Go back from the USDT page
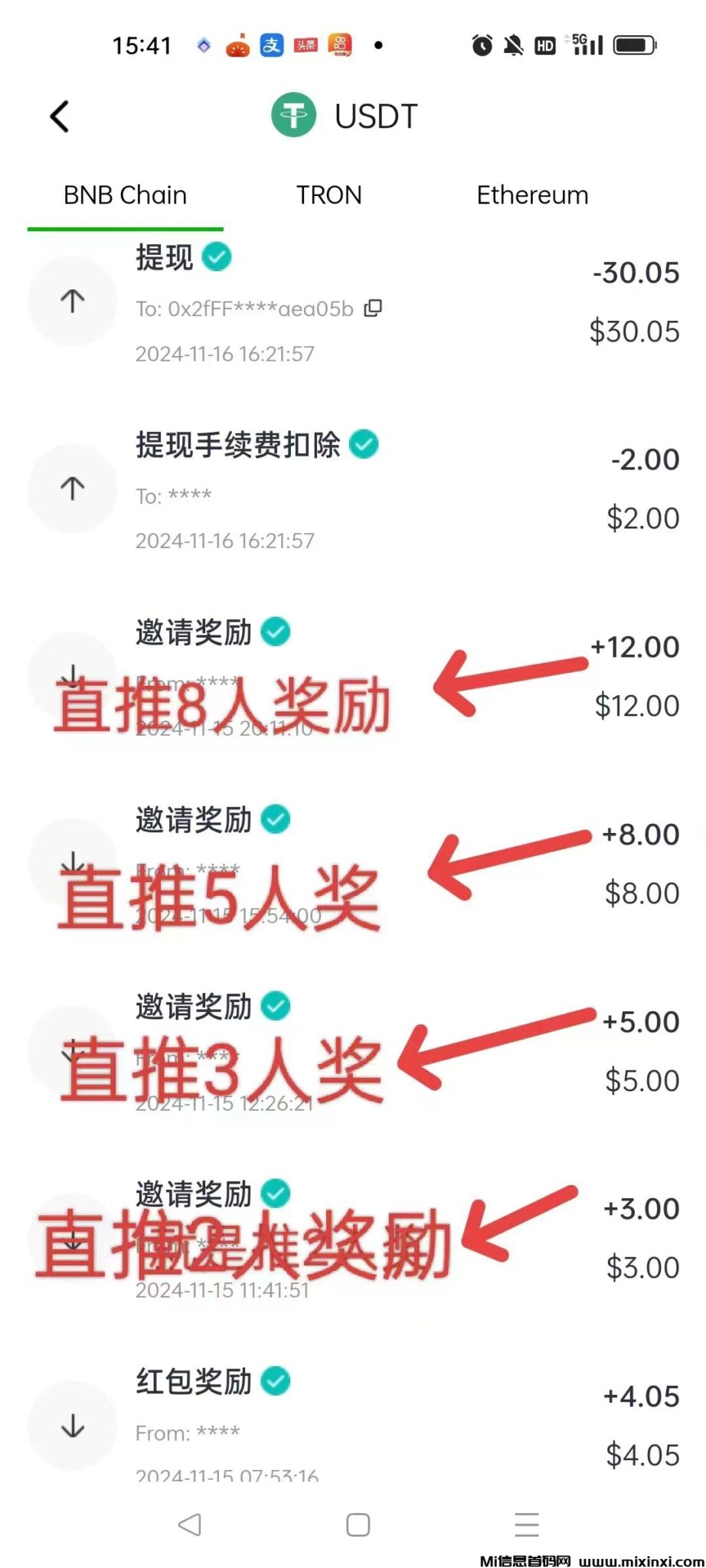 [60, 117]
